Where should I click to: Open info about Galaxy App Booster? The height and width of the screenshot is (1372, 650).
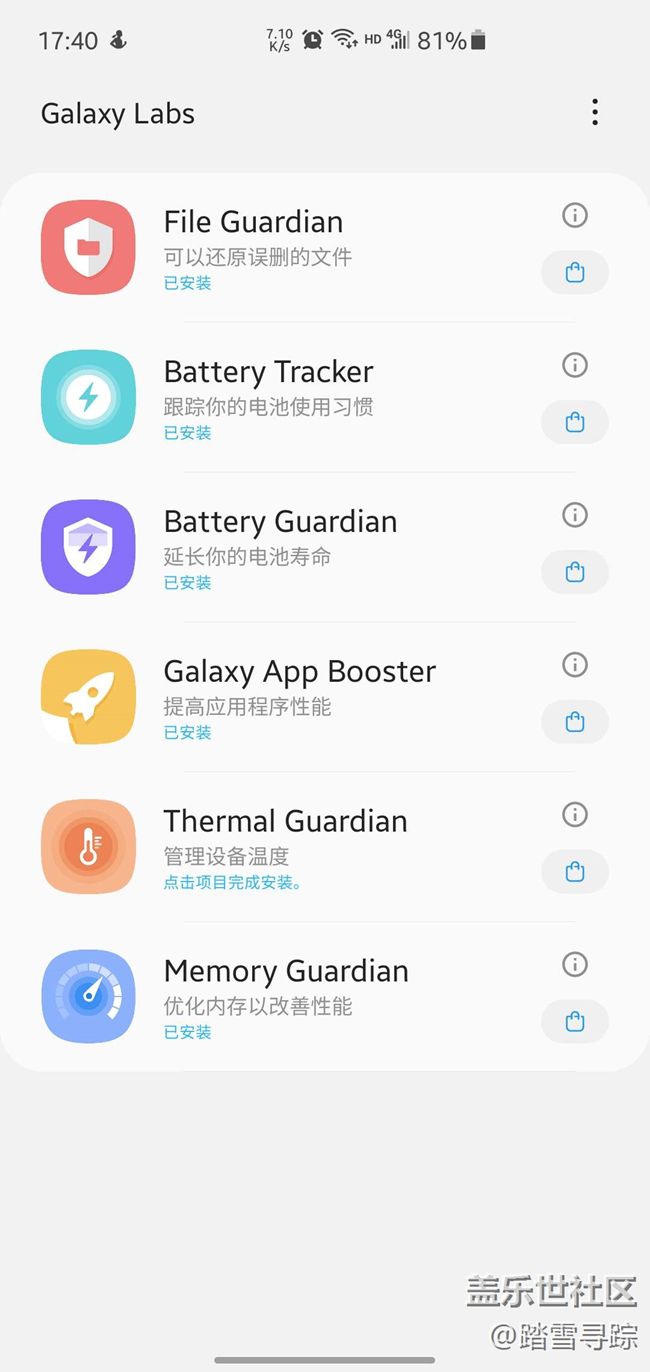[x=575, y=665]
